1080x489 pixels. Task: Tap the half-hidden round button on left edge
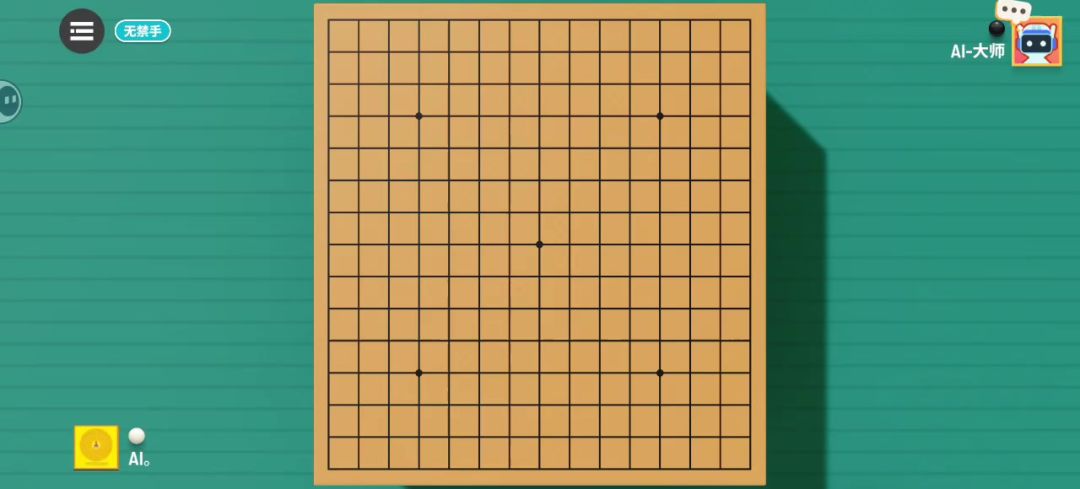tap(9, 101)
